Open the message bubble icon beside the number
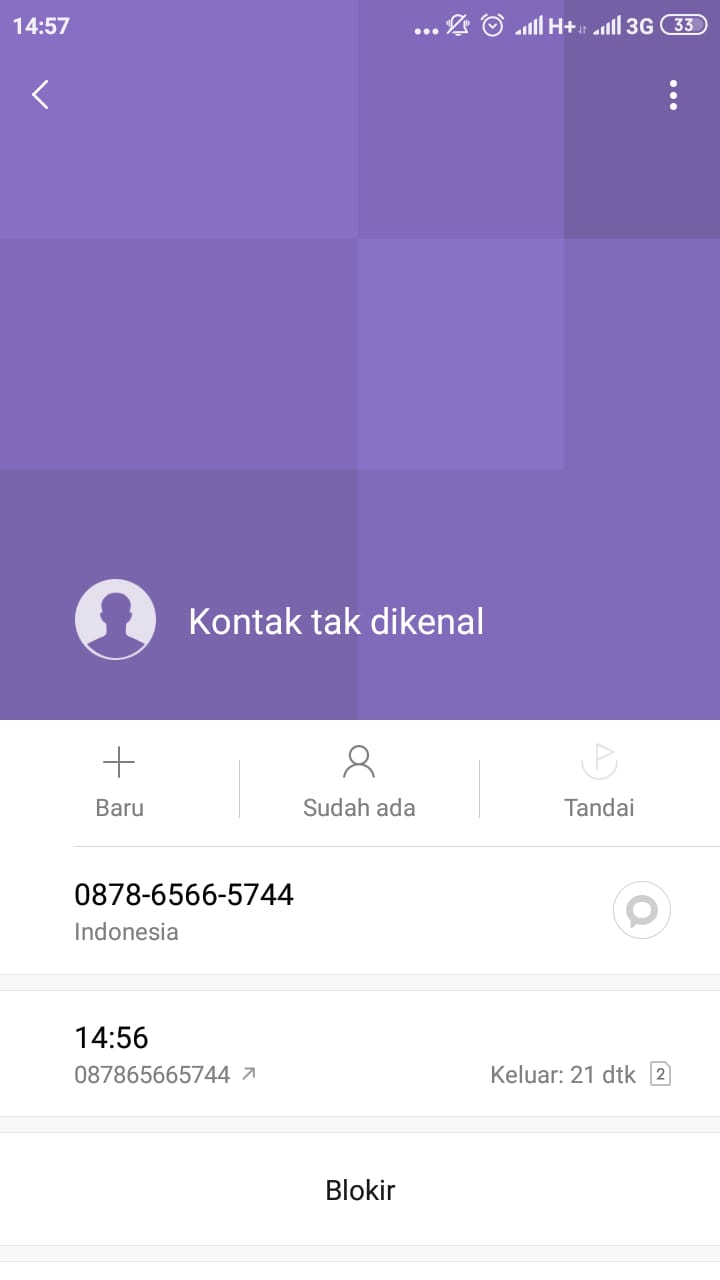The height and width of the screenshot is (1280, 720). pyautogui.click(x=641, y=910)
